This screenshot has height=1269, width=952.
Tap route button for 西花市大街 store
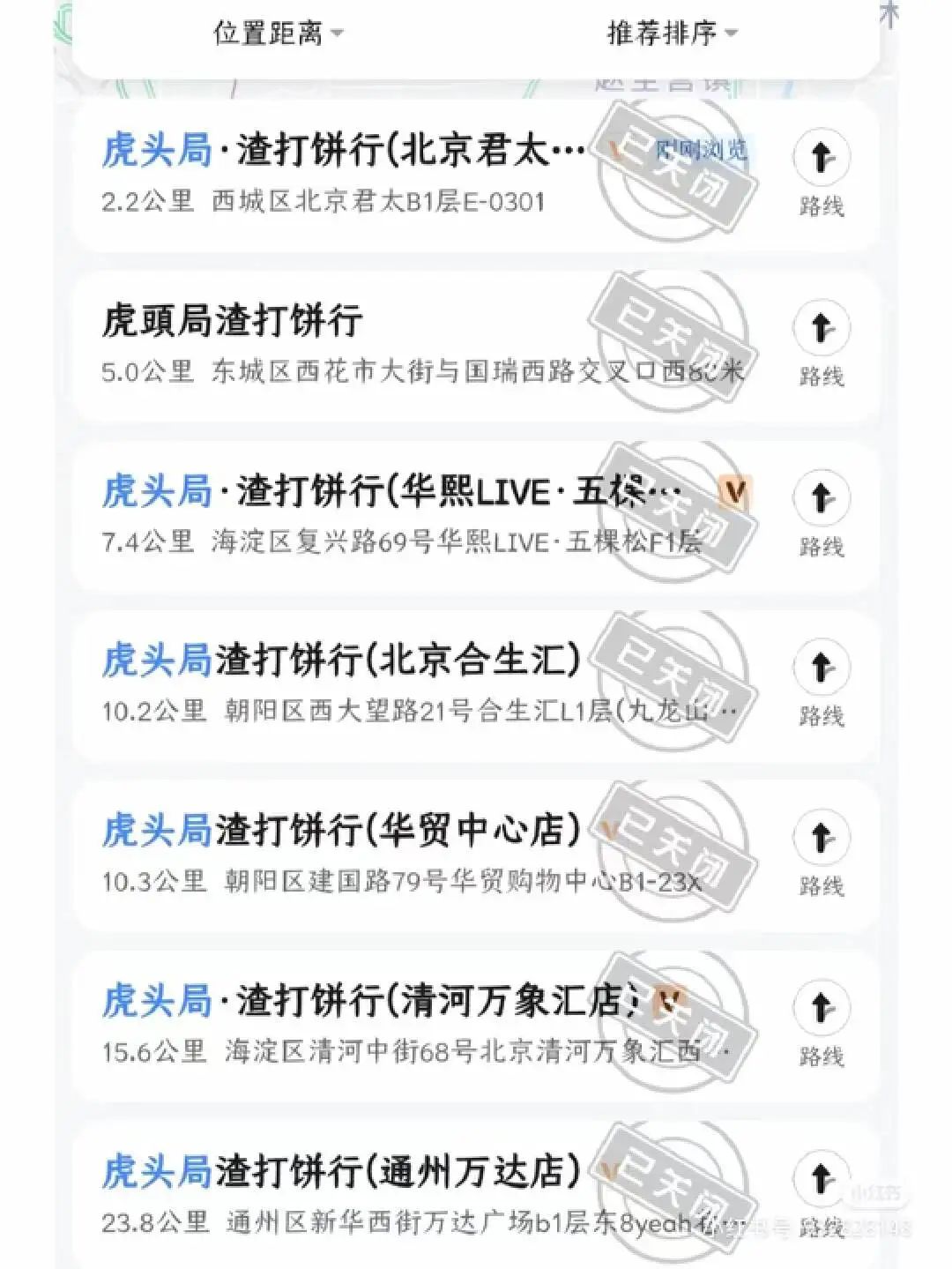(821, 344)
